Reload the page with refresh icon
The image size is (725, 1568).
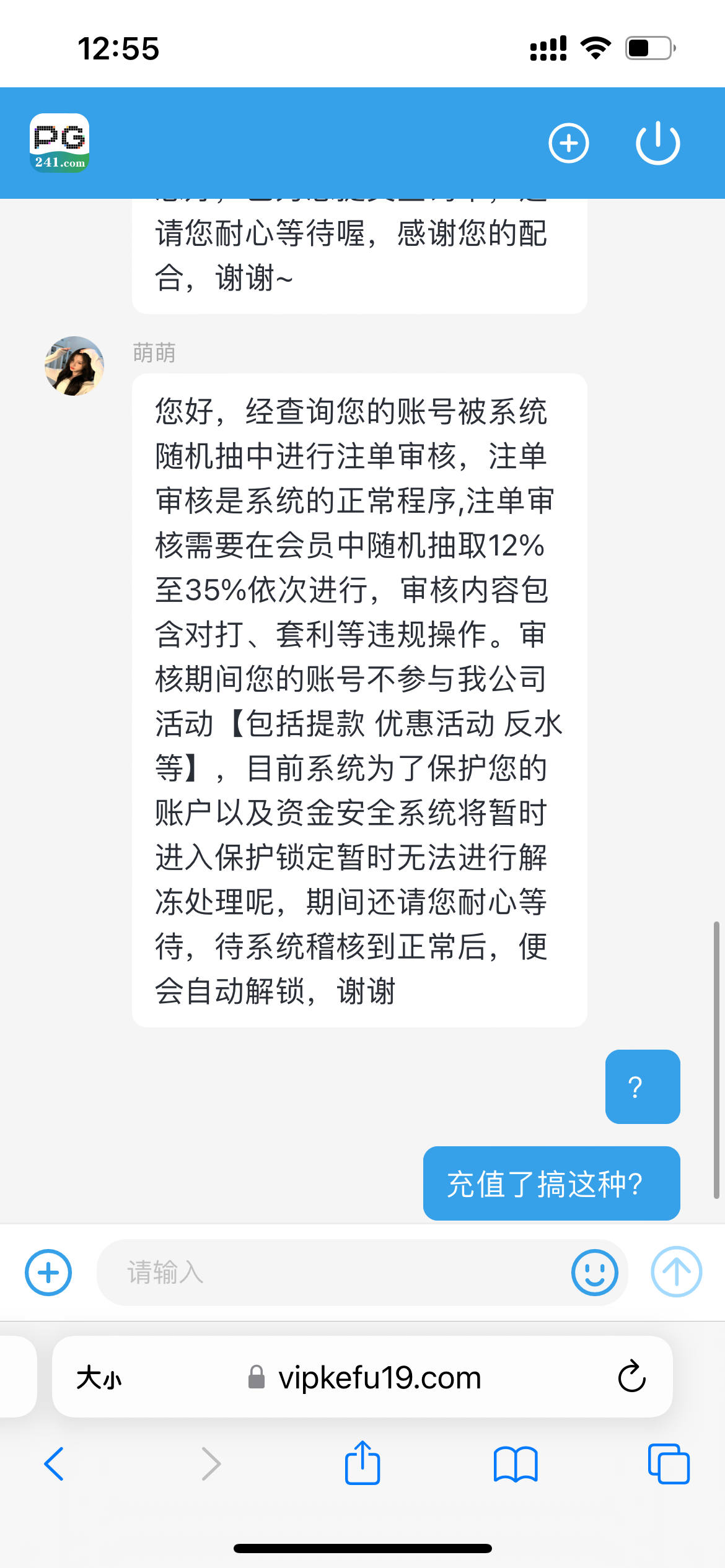coord(631,1377)
